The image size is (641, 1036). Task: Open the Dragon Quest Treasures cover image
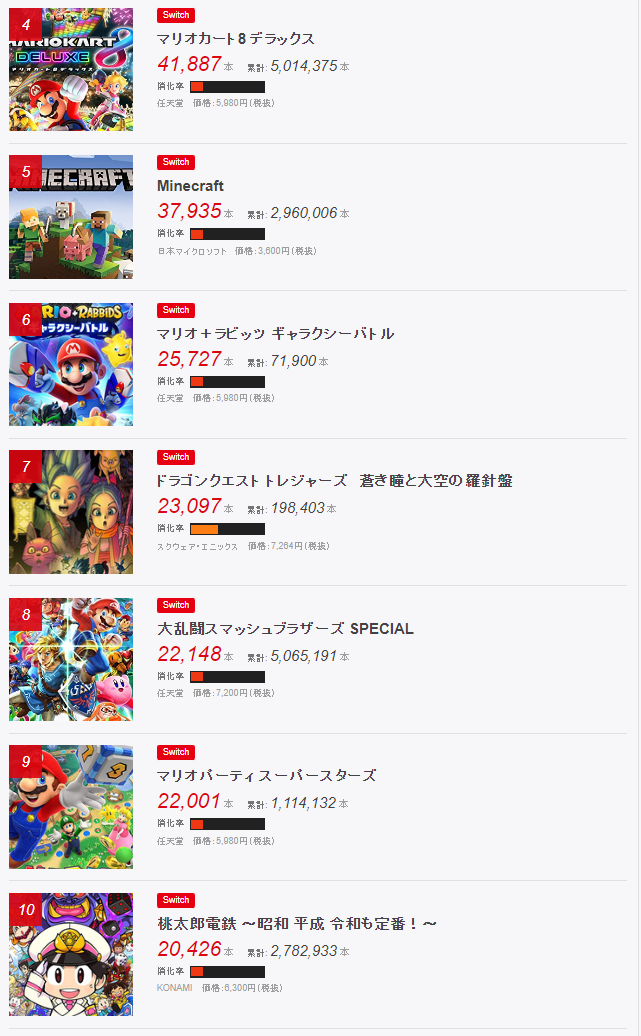pyautogui.click(x=71, y=511)
